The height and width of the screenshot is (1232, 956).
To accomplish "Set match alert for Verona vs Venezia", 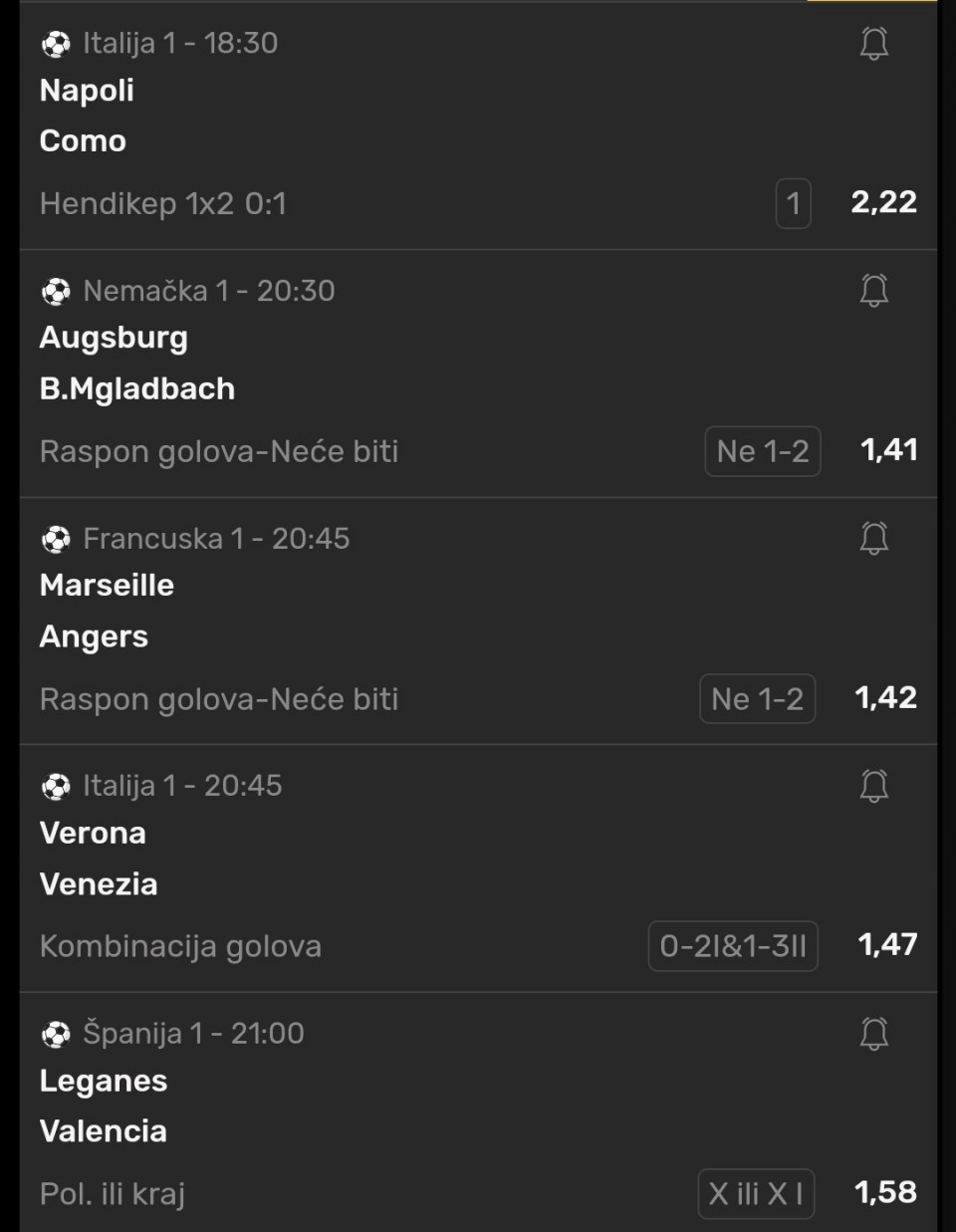I will tap(873, 786).
